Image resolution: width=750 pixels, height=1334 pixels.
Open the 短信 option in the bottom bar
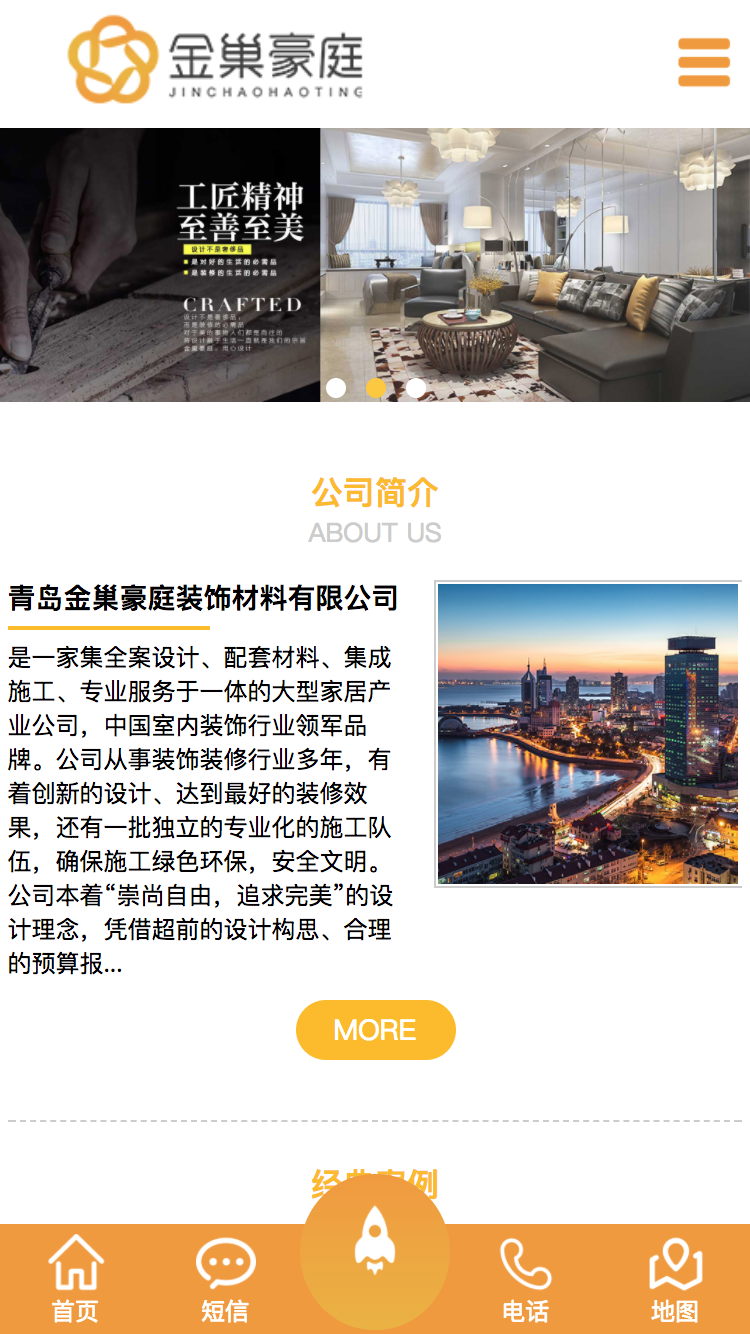point(225,1279)
